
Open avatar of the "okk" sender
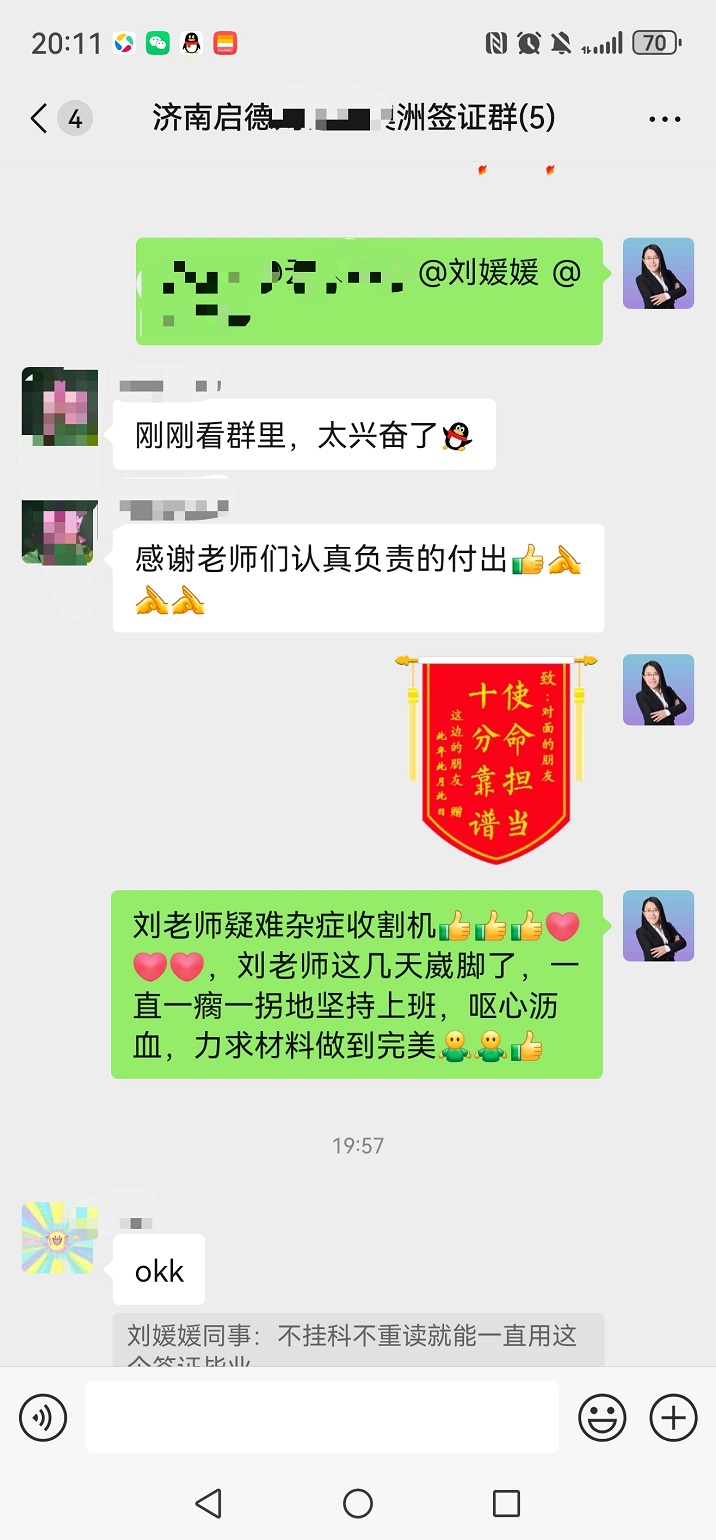pyautogui.click(x=60, y=1238)
